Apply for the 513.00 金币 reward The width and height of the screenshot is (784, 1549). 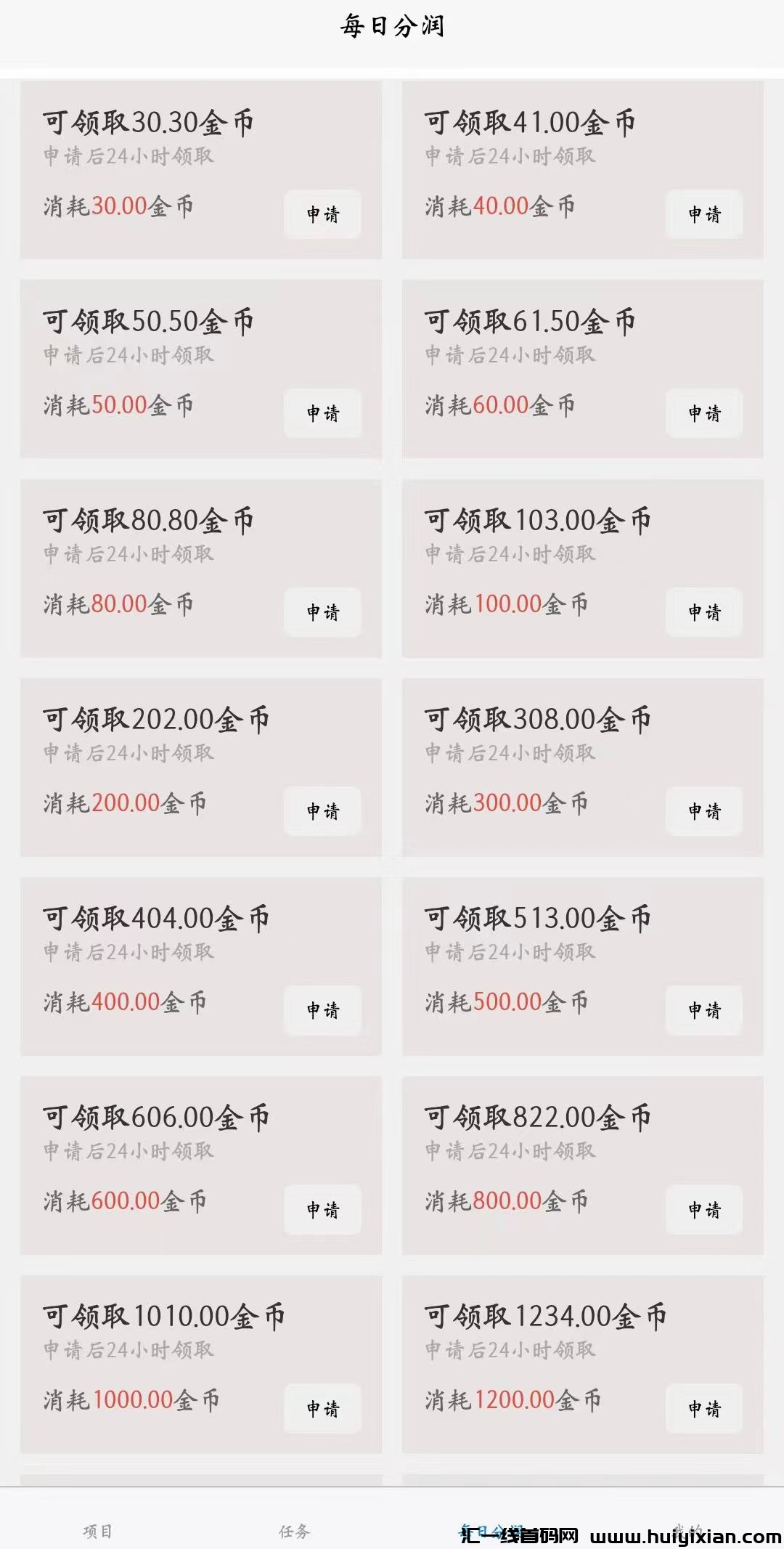(706, 1009)
